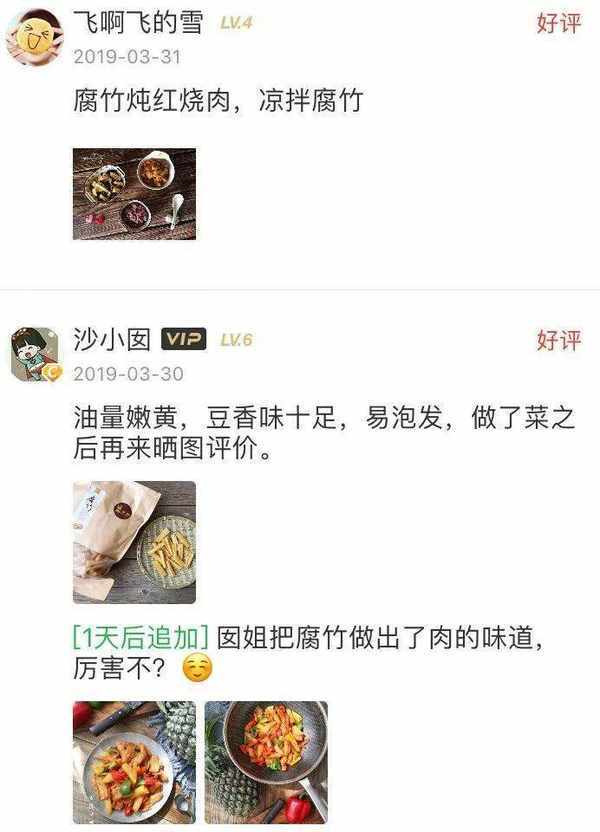Open 飞啊飞的雪's profile avatar
This screenshot has width=600, height=832.
[34, 33]
